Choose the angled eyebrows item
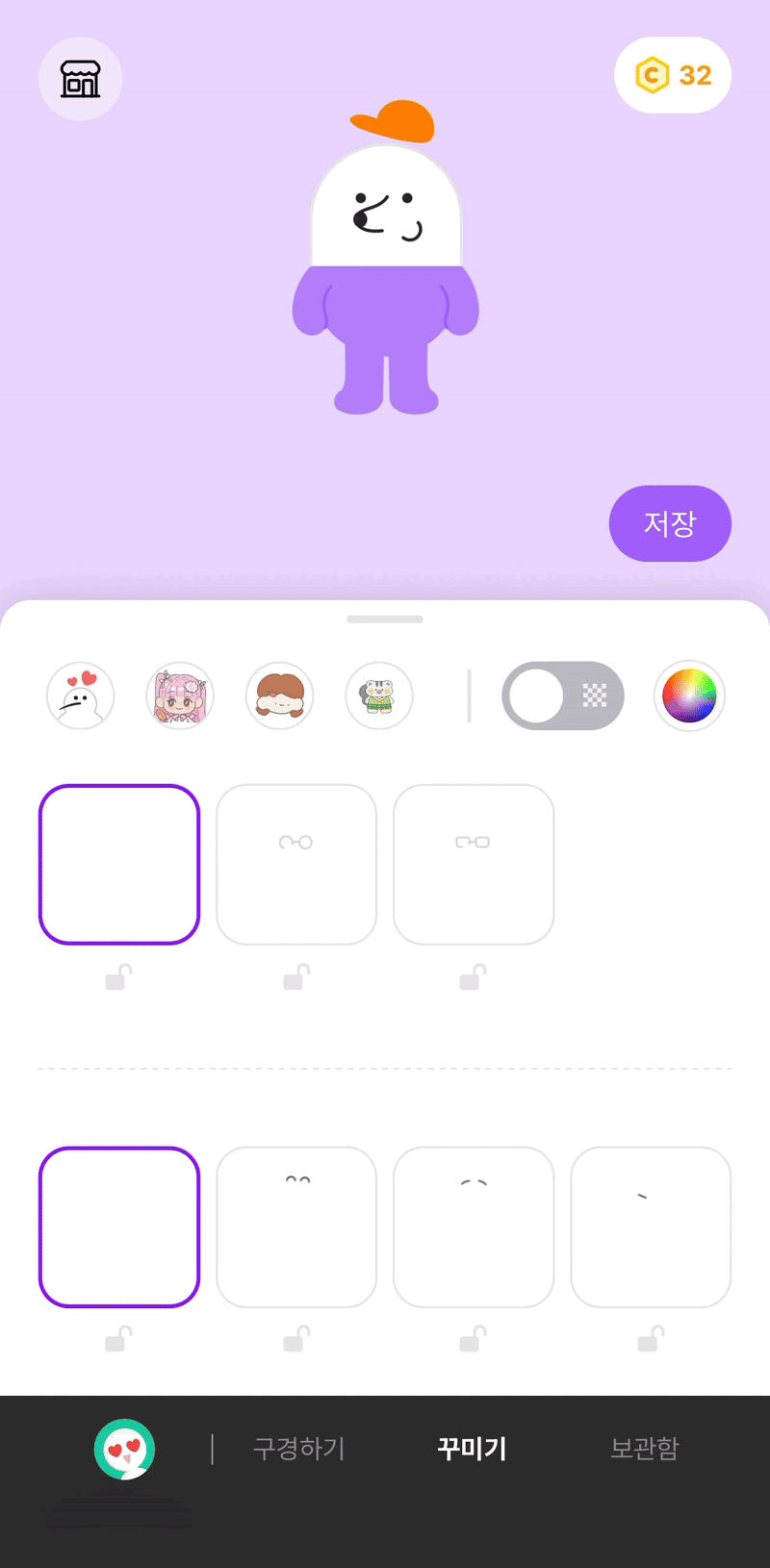 tap(474, 1227)
